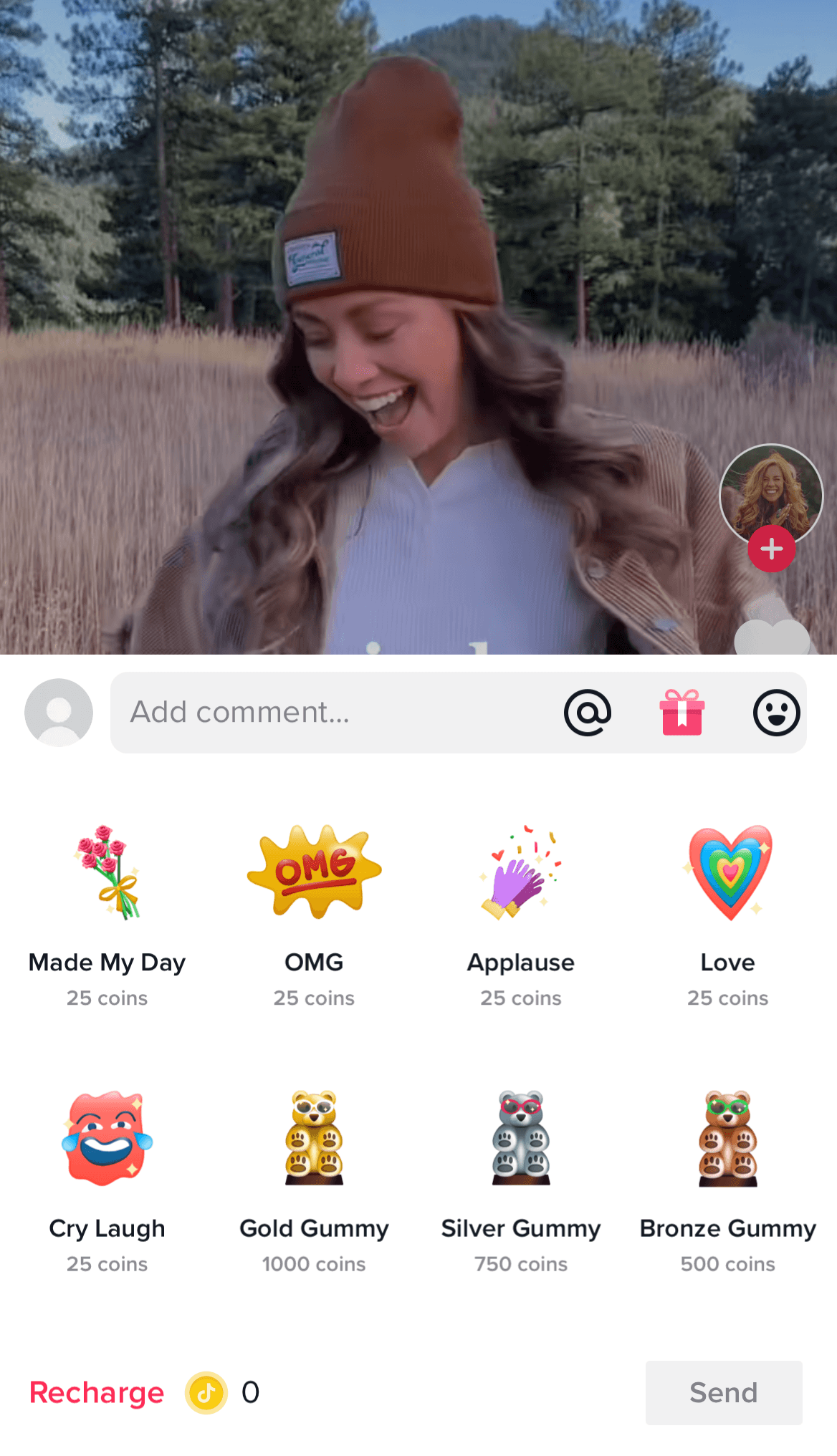Like the video with the heart

coord(772,639)
